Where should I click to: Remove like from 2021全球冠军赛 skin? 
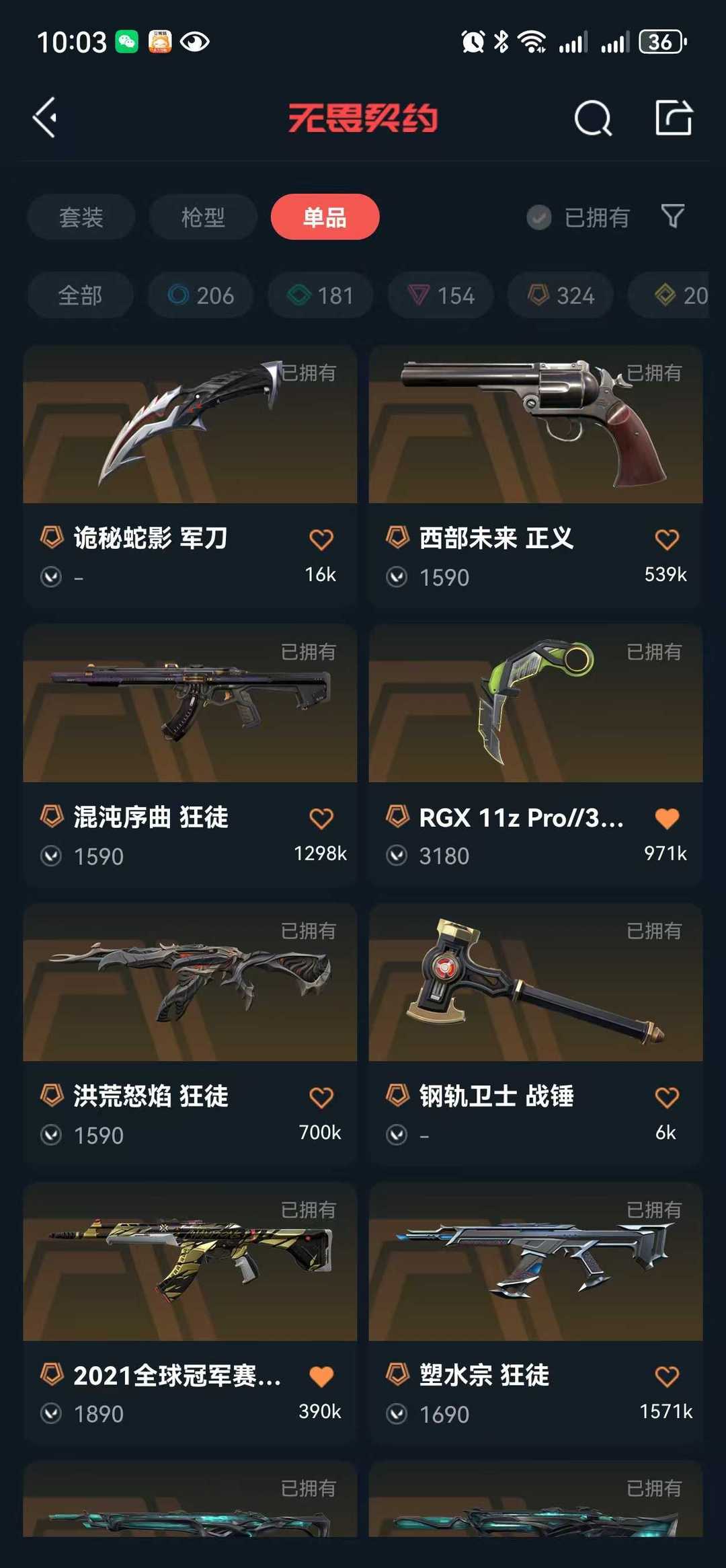(x=321, y=1376)
